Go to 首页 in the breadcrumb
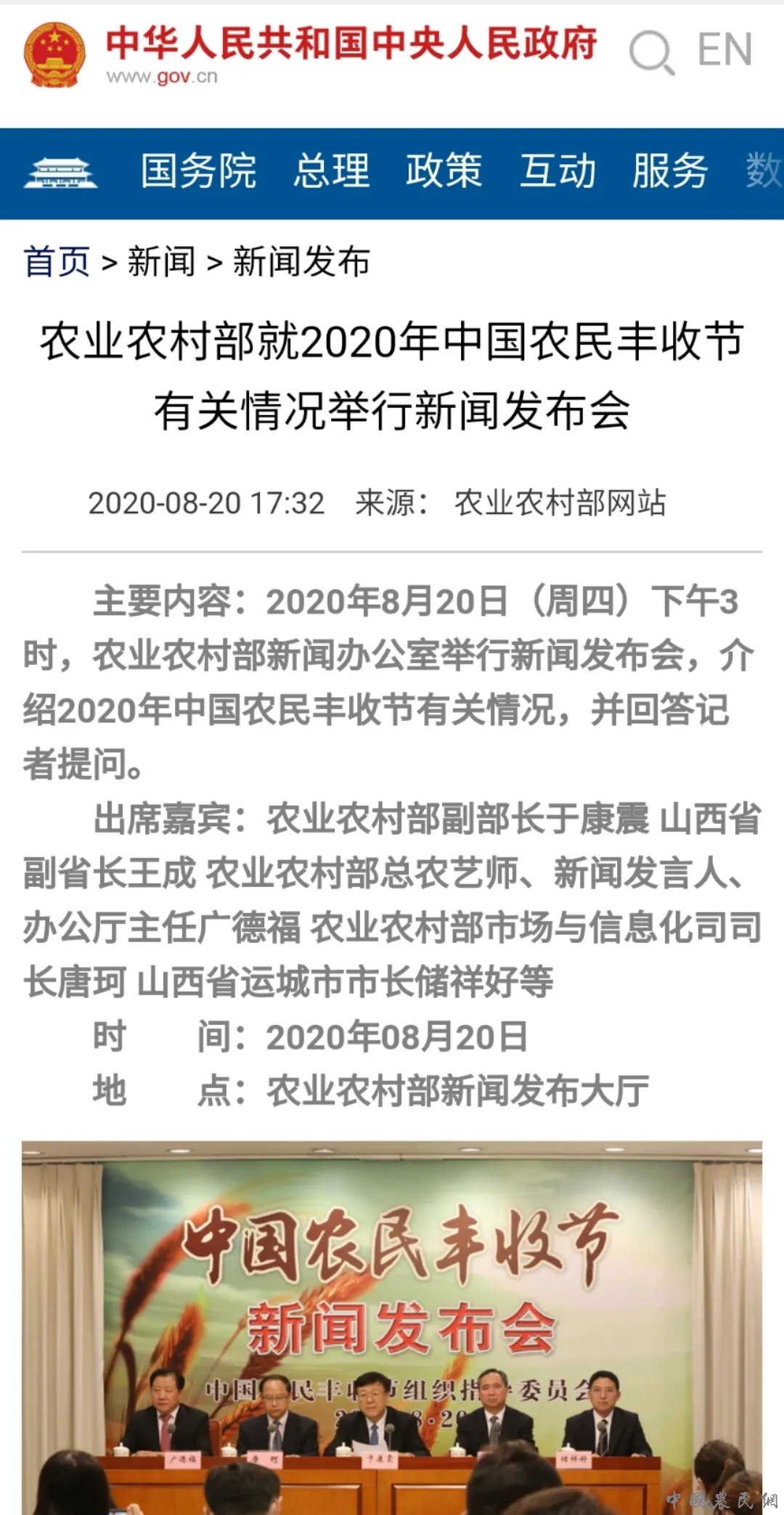The height and width of the screenshot is (1515, 784). pyautogui.click(x=57, y=262)
